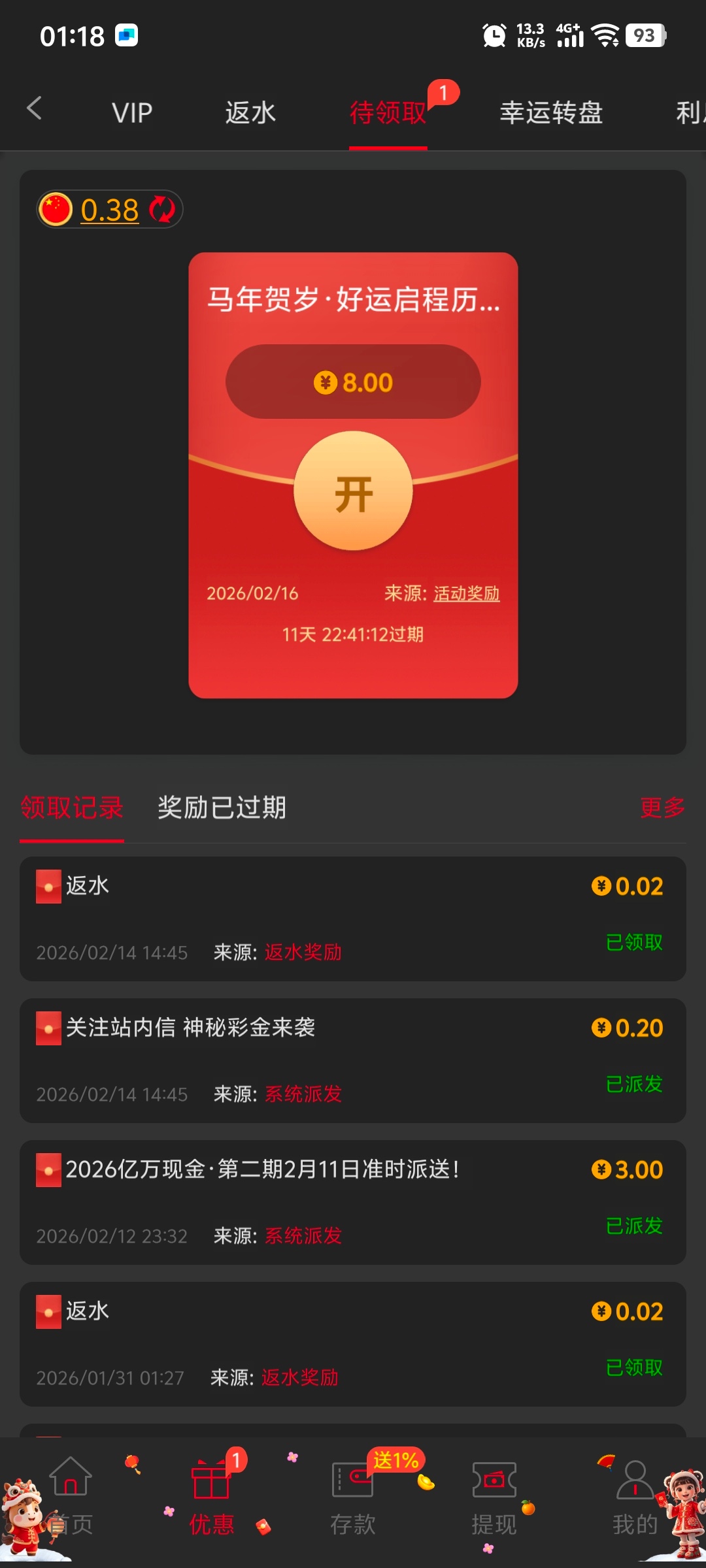Refresh the 0.38 balance
This screenshot has height=1568, width=706.
click(x=162, y=210)
